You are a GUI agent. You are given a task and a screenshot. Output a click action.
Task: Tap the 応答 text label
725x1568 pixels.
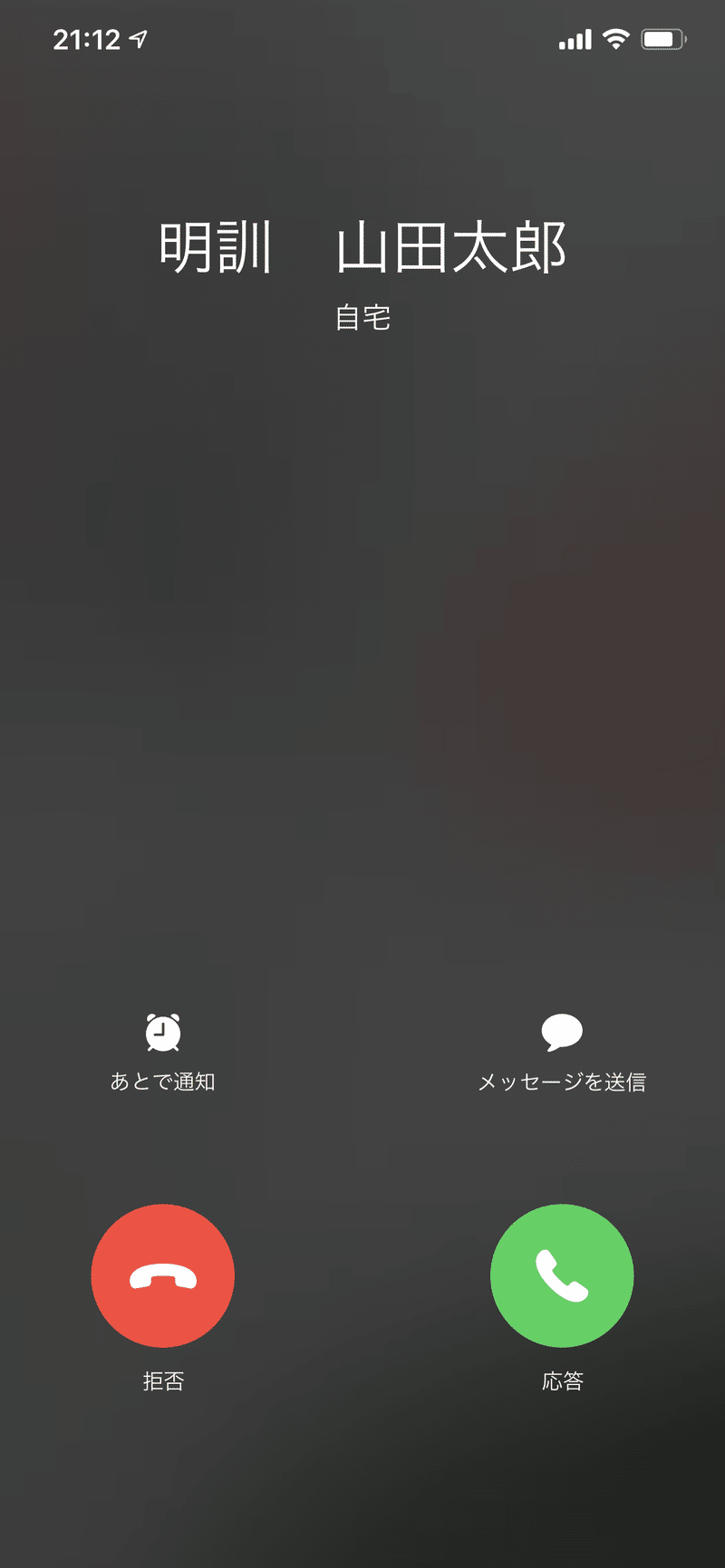coord(561,1380)
